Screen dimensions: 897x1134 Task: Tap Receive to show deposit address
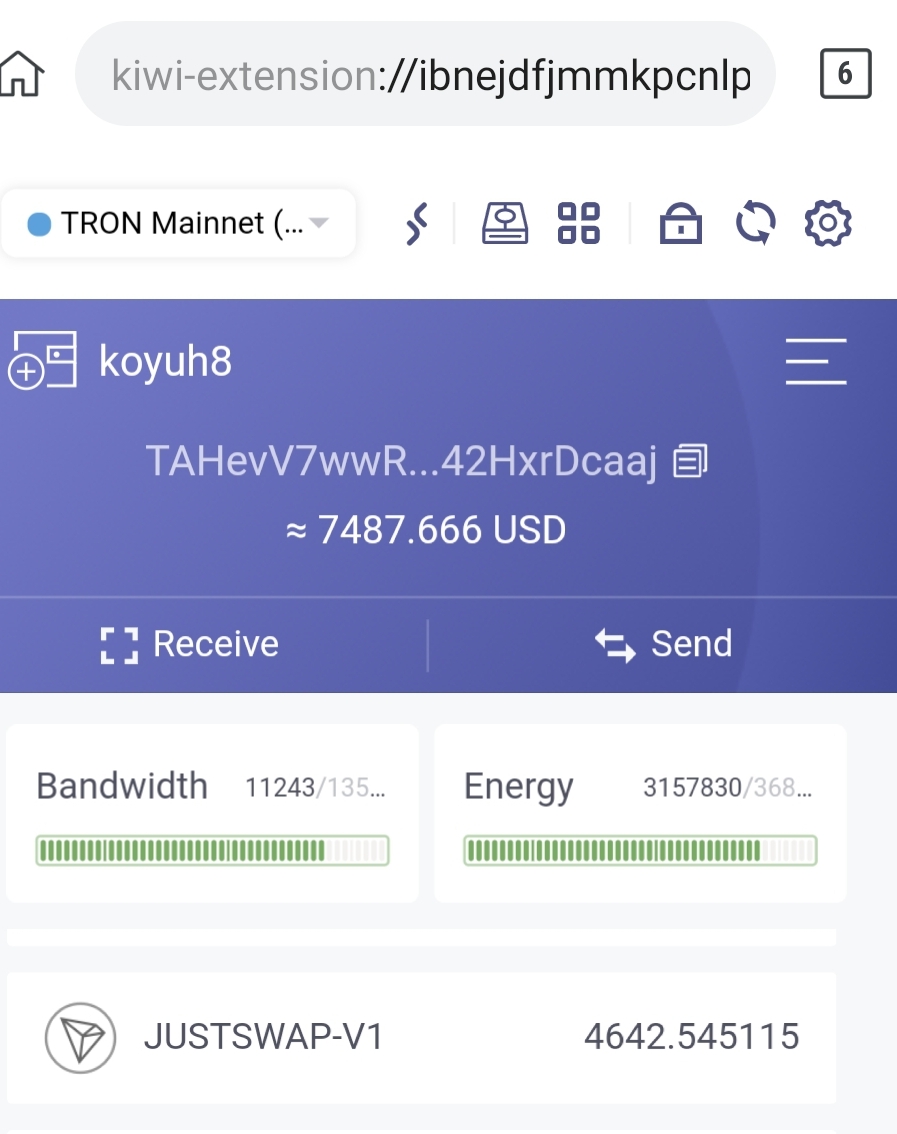(190, 644)
